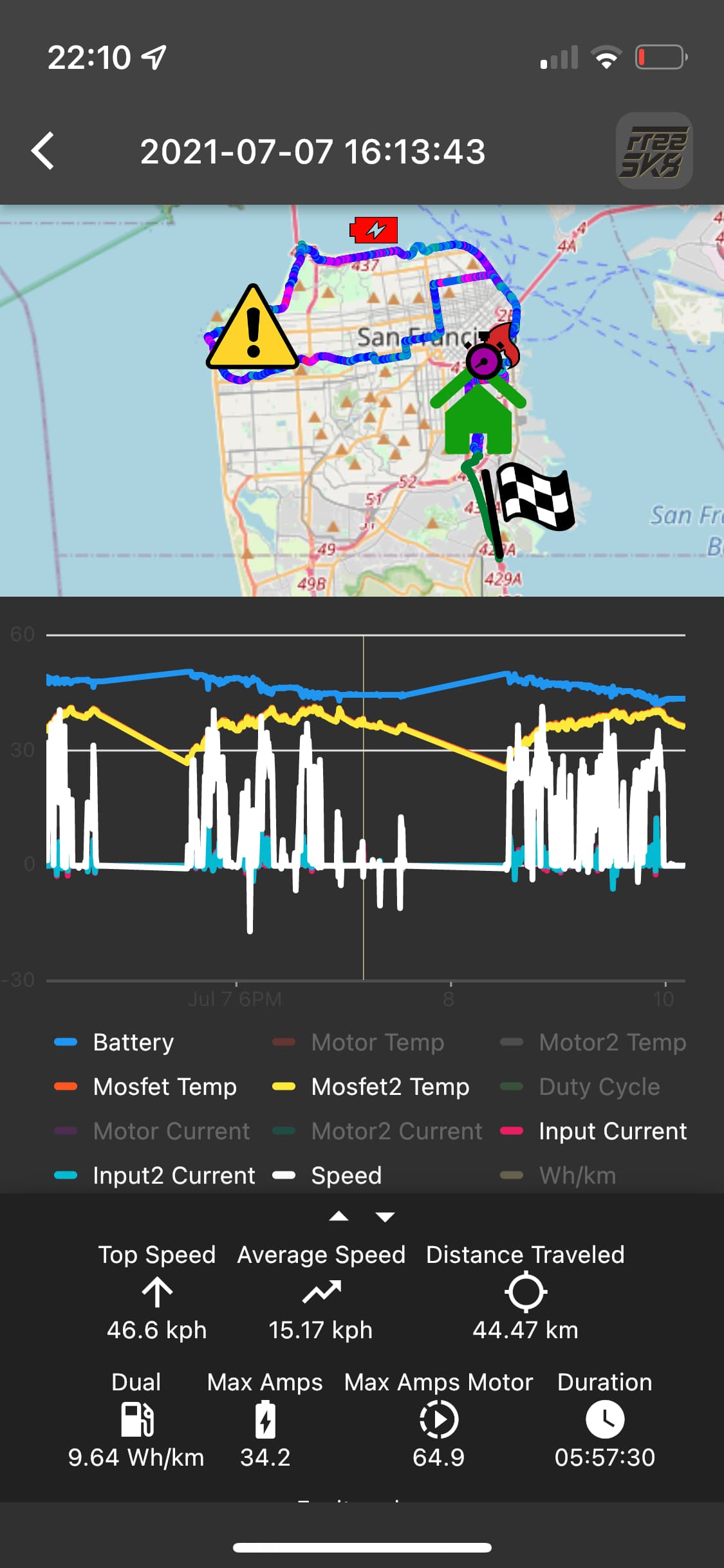The image size is (724, 1568).
Task: Tap the red battery marker on the map
Action: click(374, 229)
